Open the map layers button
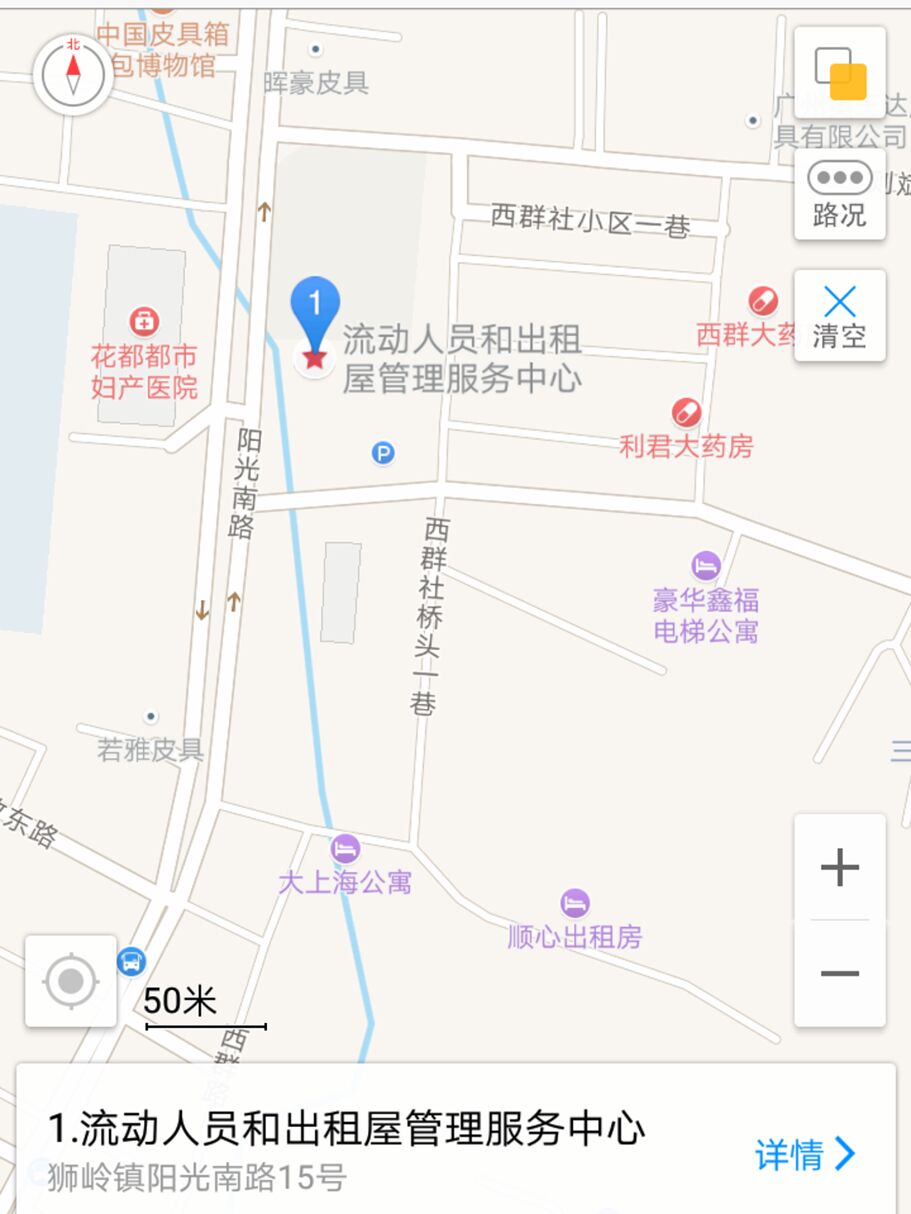911x1214 pixels. pos(840,73)
